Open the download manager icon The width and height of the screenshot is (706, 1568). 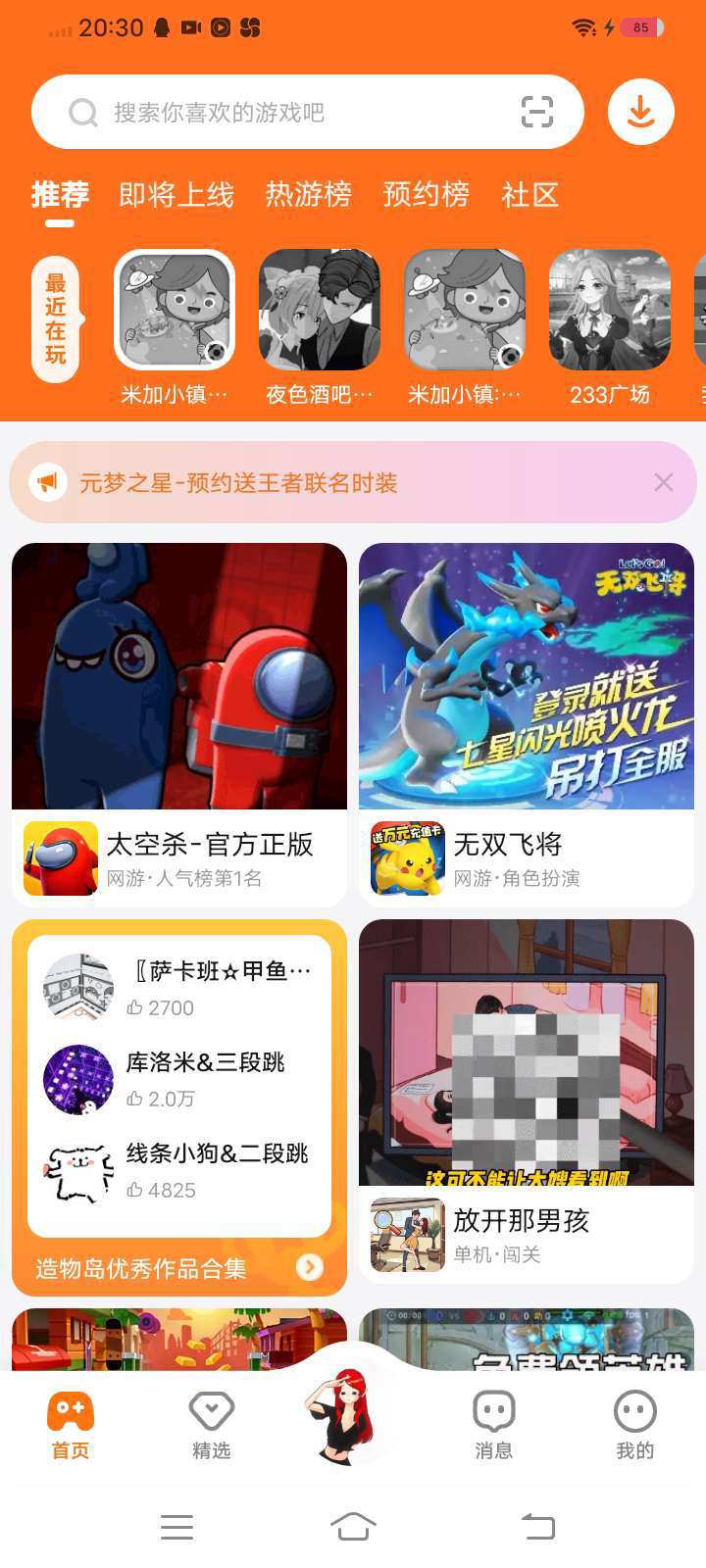640,113
